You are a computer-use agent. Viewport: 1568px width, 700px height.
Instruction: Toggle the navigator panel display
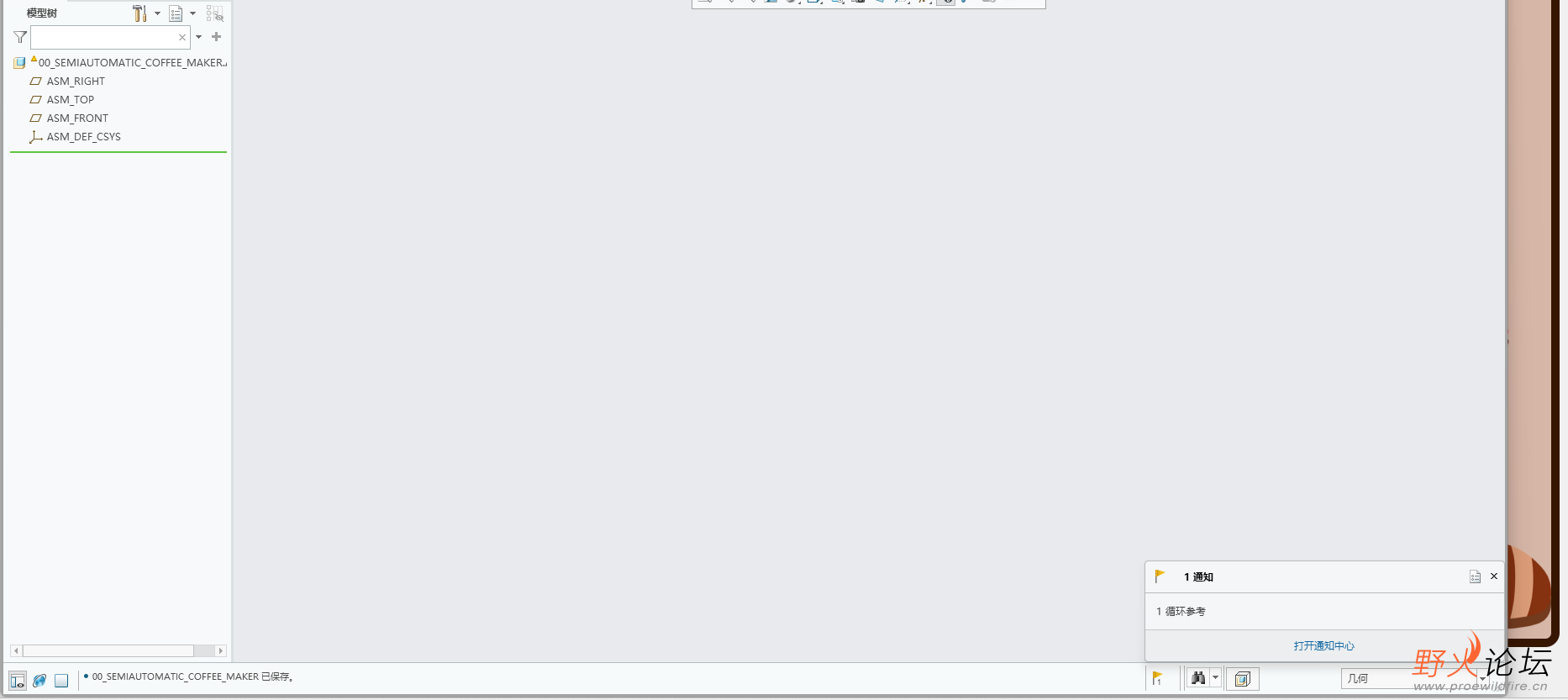18,681
